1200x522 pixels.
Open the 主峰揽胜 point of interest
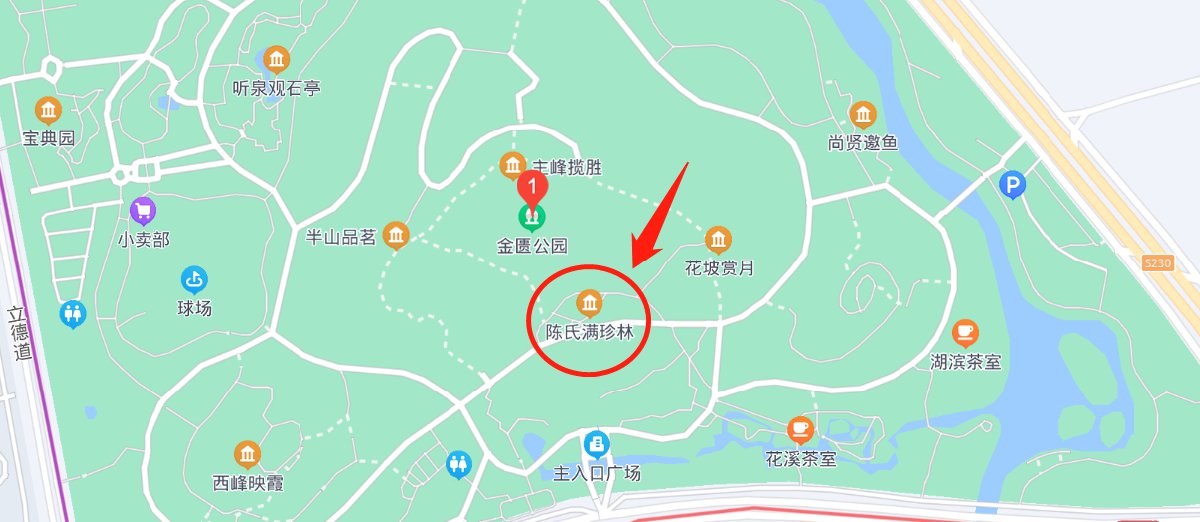click(513, 165)
